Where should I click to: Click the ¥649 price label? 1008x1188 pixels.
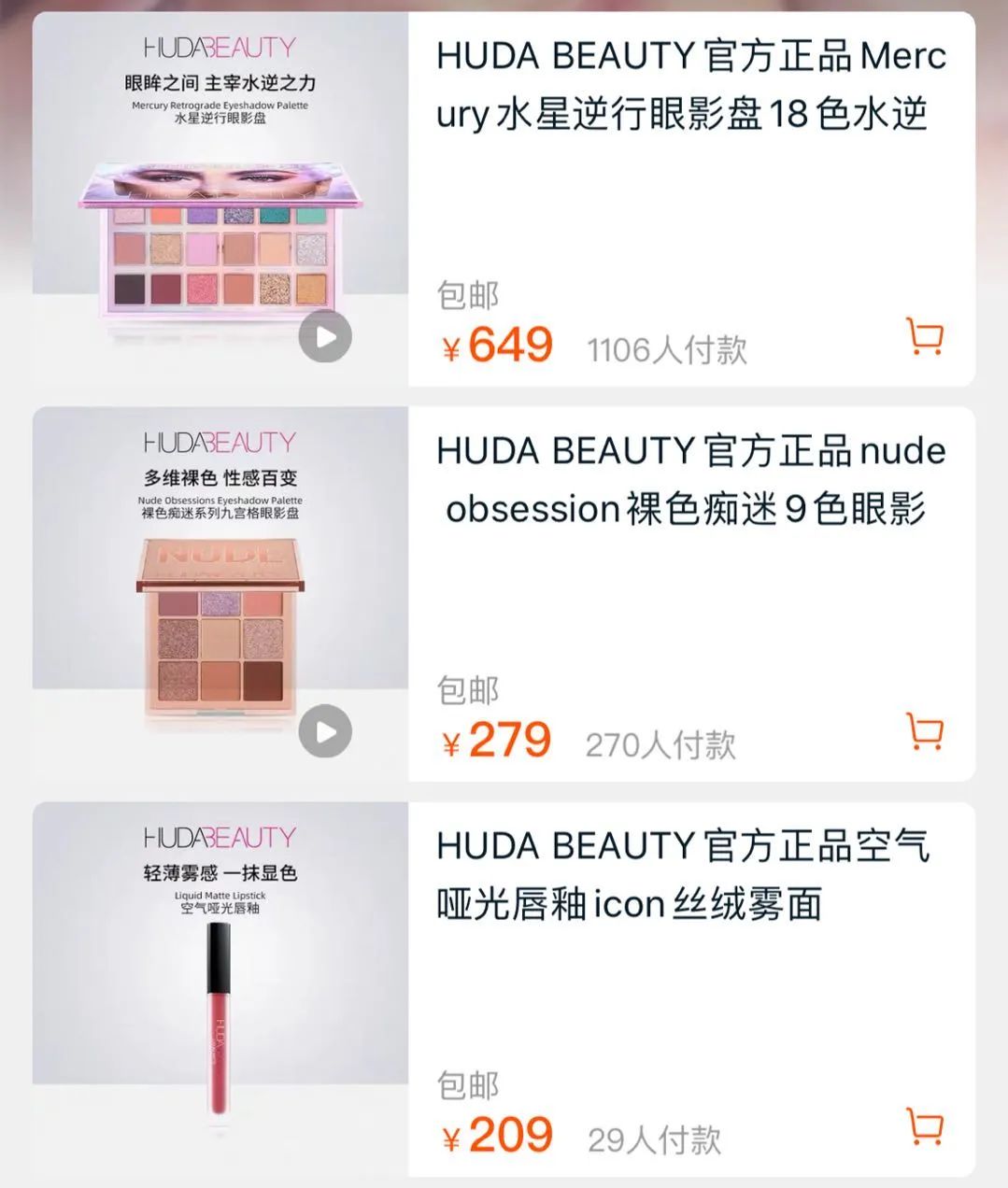click(496, 344)
